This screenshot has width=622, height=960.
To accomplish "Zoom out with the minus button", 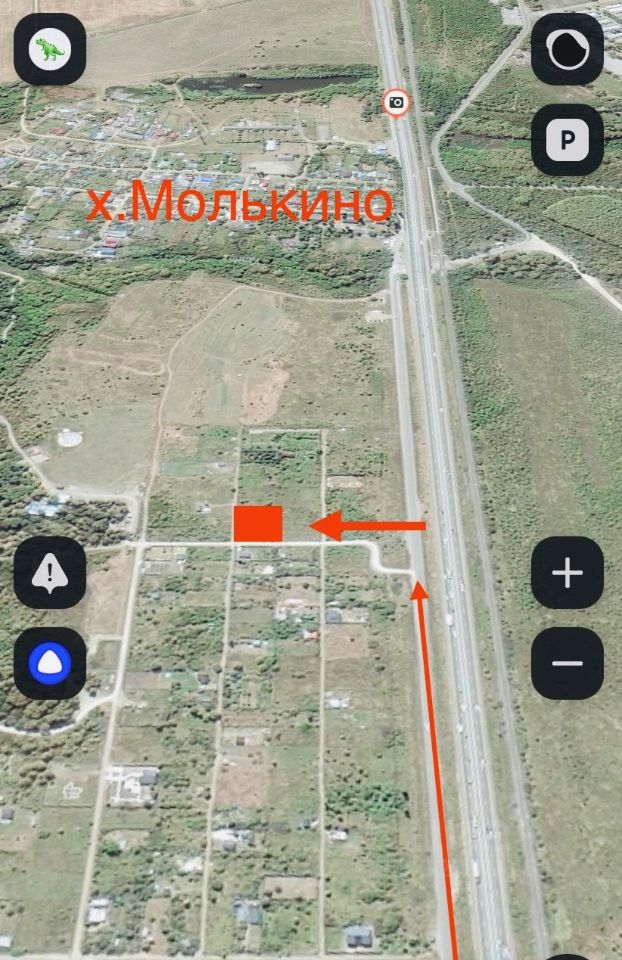I will 567,663.
